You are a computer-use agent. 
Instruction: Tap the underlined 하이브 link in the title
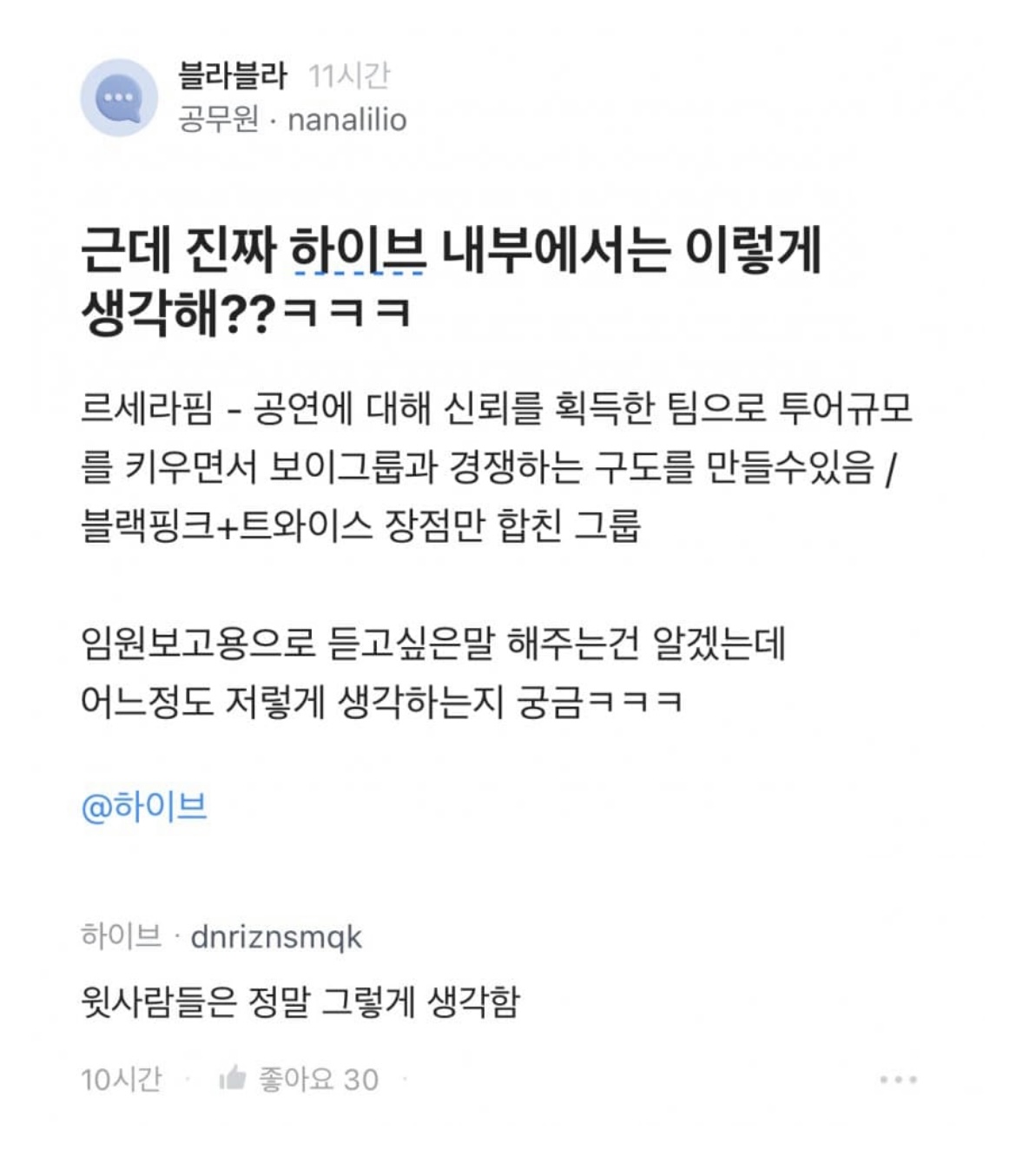tap(358, 250)
